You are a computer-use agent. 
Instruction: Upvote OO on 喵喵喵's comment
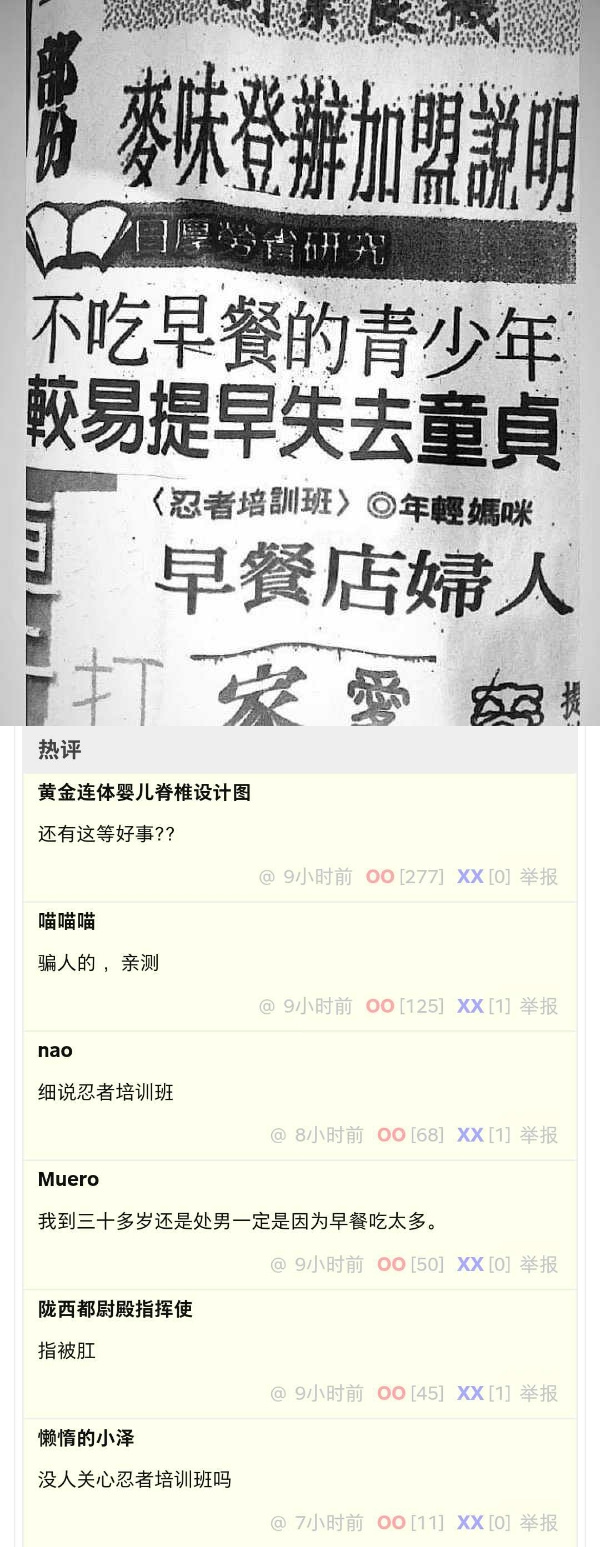tap(380, 1006)
